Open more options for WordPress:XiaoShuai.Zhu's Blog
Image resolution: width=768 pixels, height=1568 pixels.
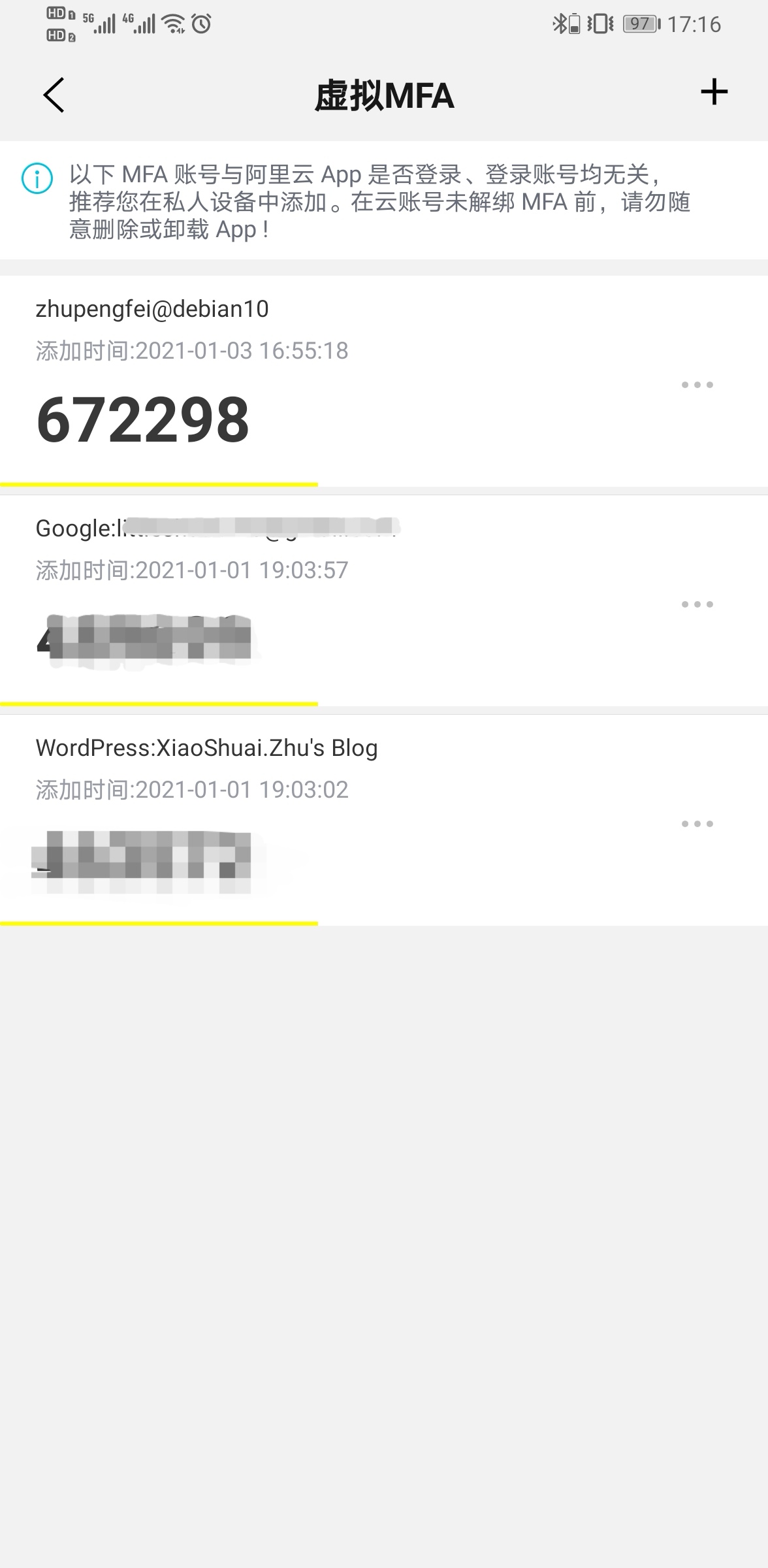[697, 824]
